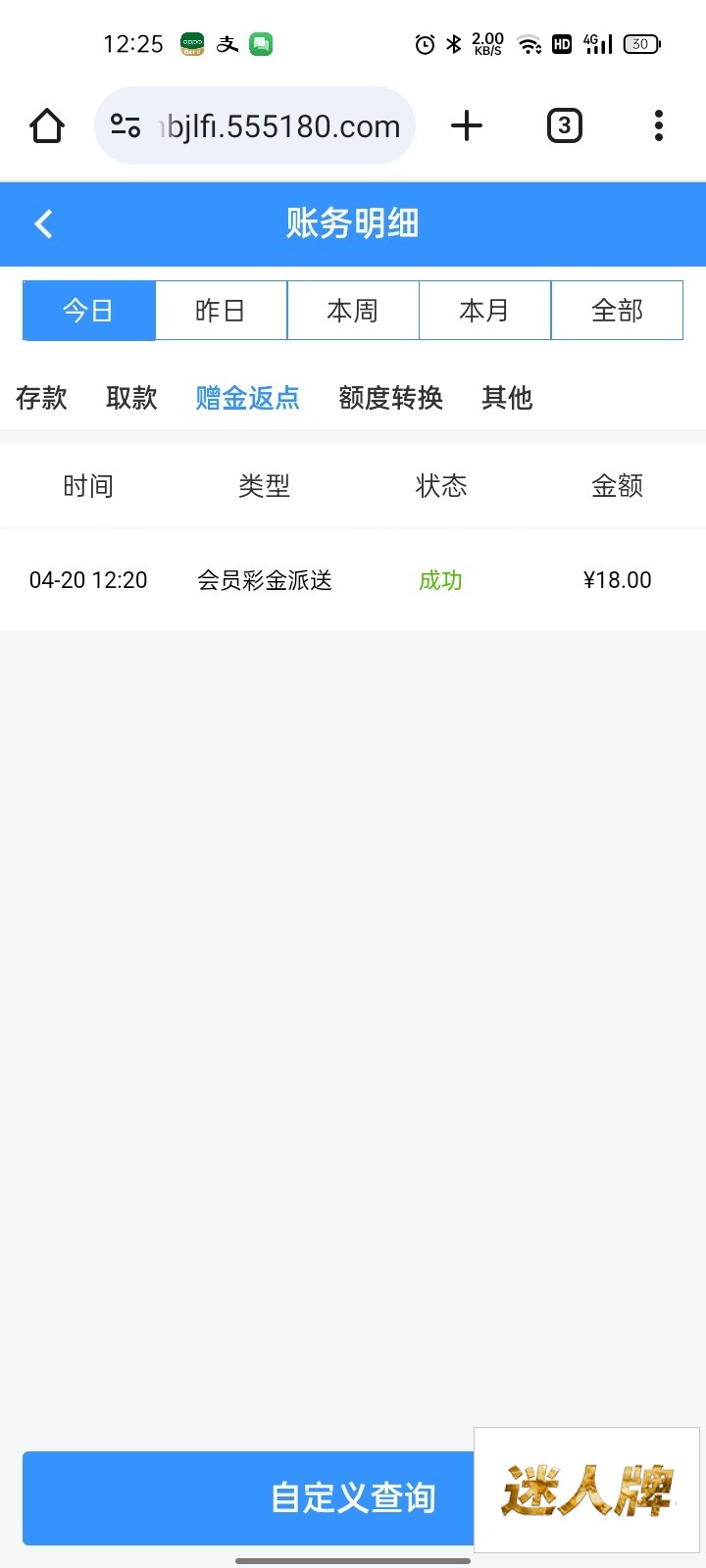Open the browser overflow menu
Screen dimensions: 706x1568
pos(658,125)
